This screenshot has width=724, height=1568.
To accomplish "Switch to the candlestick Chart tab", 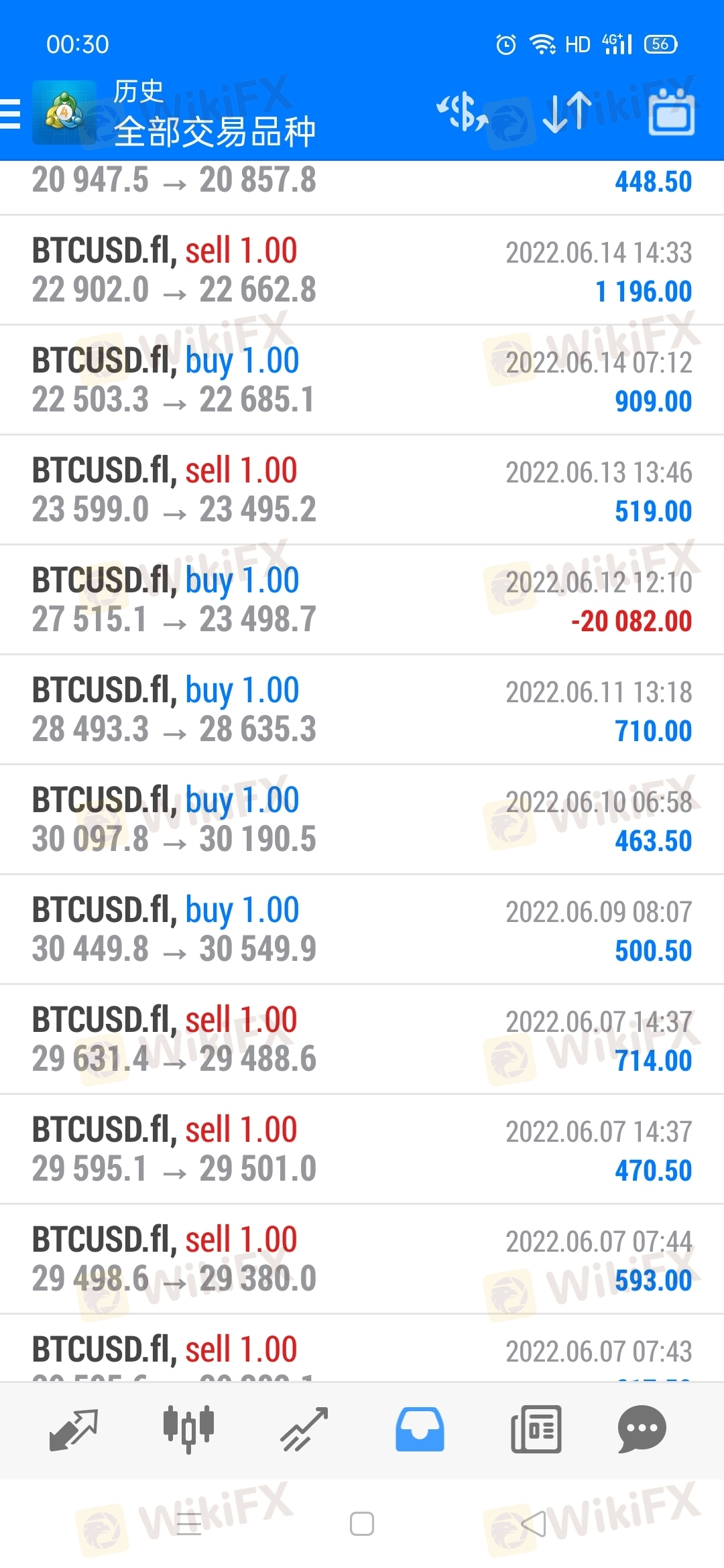I will pyautogui.click(x=189, y=1429).
